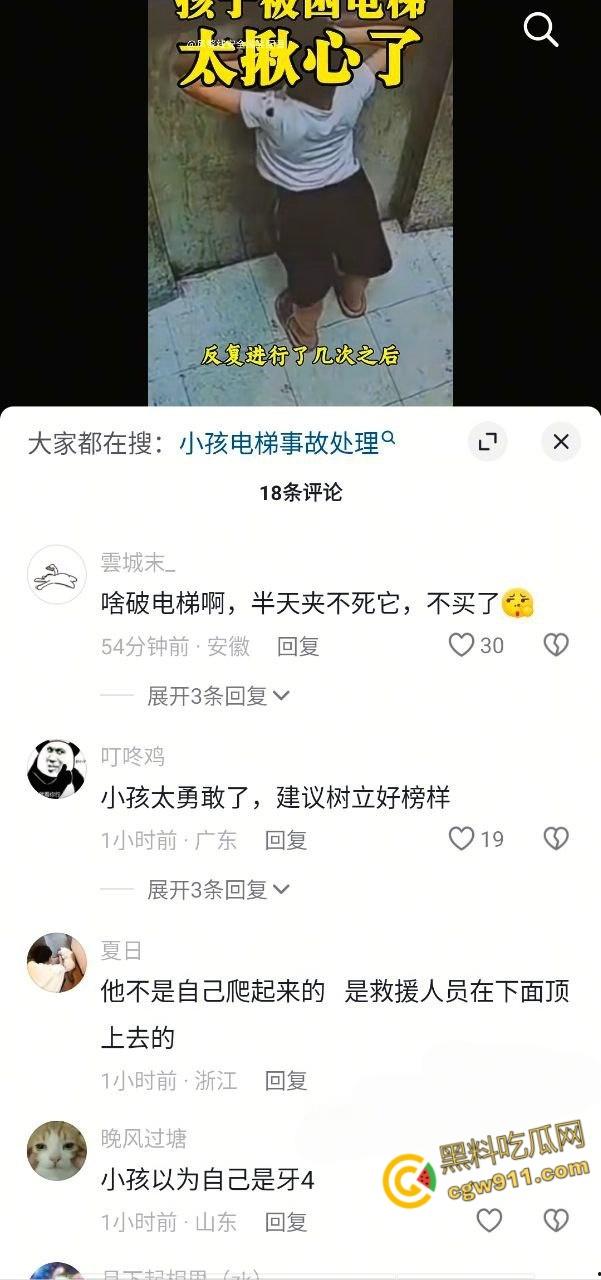Dislike 晚风过塘's comment

tap(556, 1221)
